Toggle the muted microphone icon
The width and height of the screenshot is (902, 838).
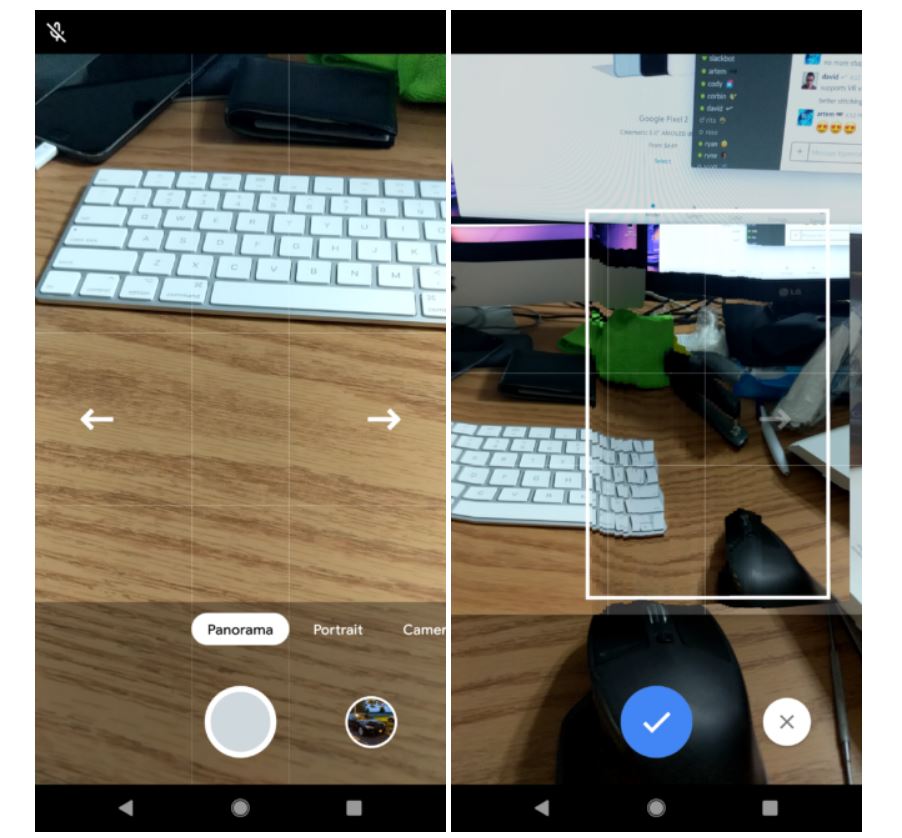(57, 31)
